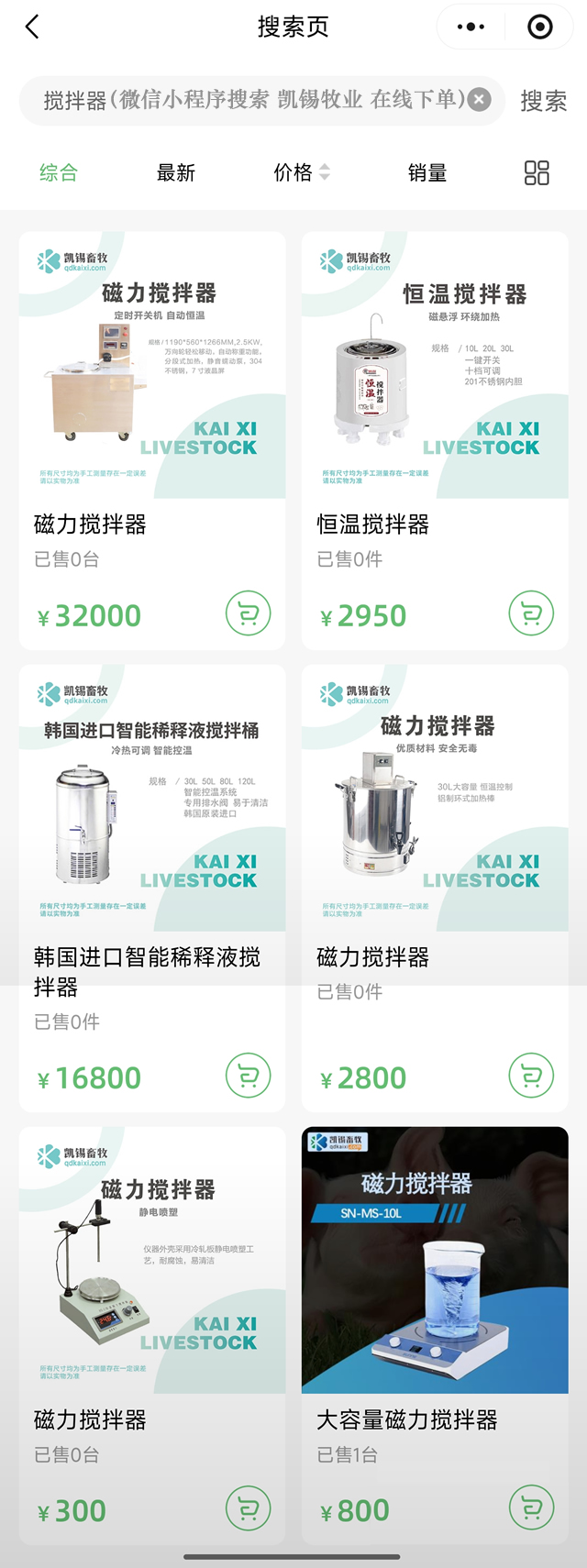Close the mini program
The image size is (587, 1568).
540,27
